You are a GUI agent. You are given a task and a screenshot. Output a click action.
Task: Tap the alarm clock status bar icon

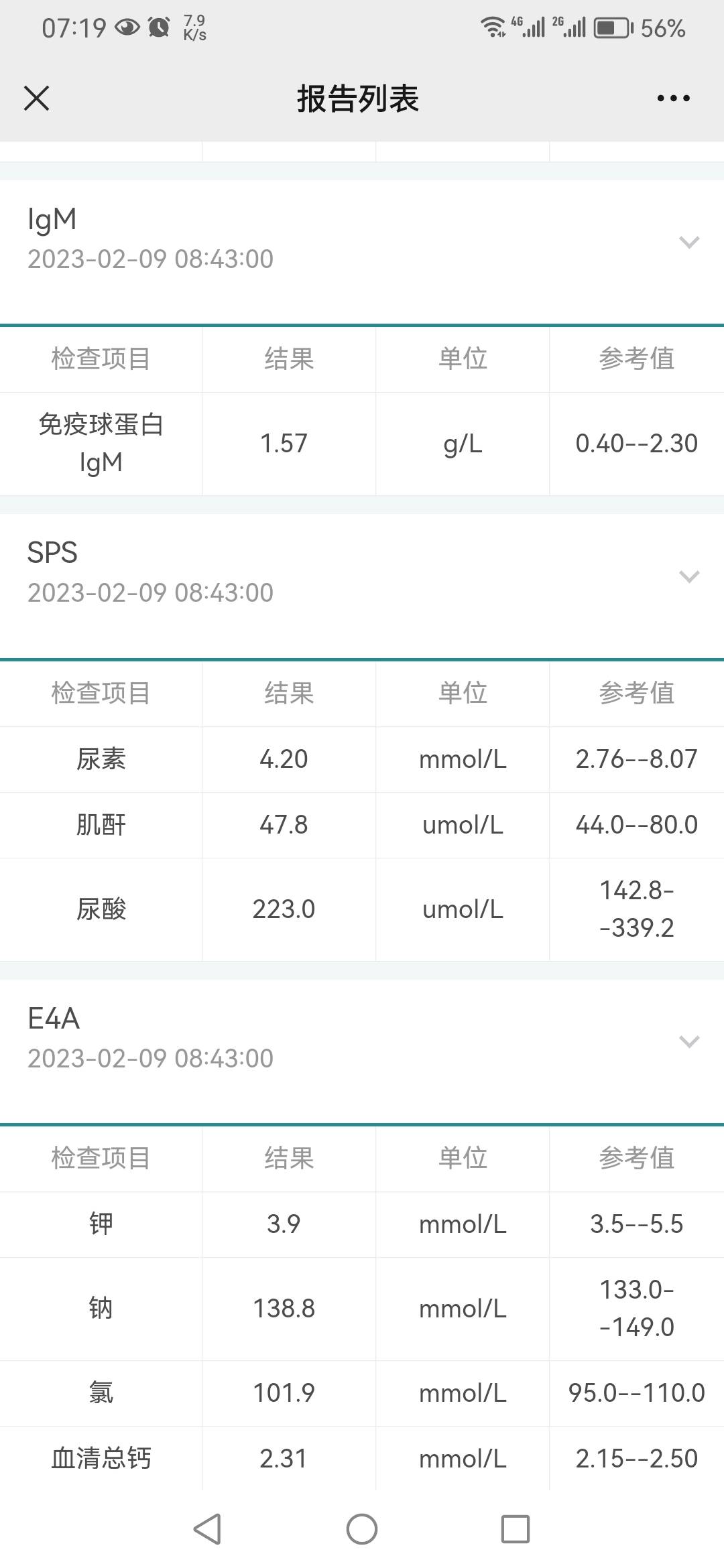point(159,27)
